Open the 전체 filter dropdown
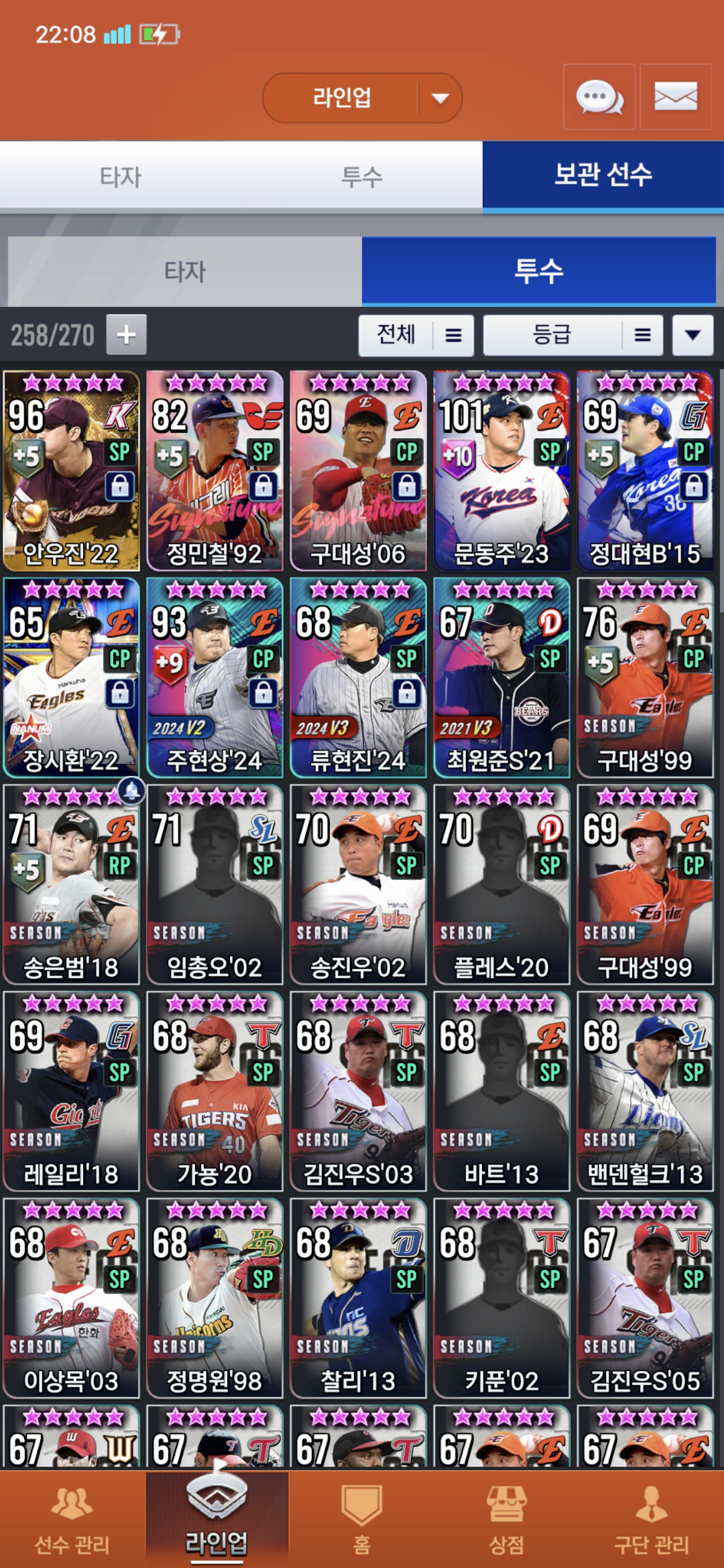Image resolution: width=724 pixels, height=1568 pixels. pos(416,335)
